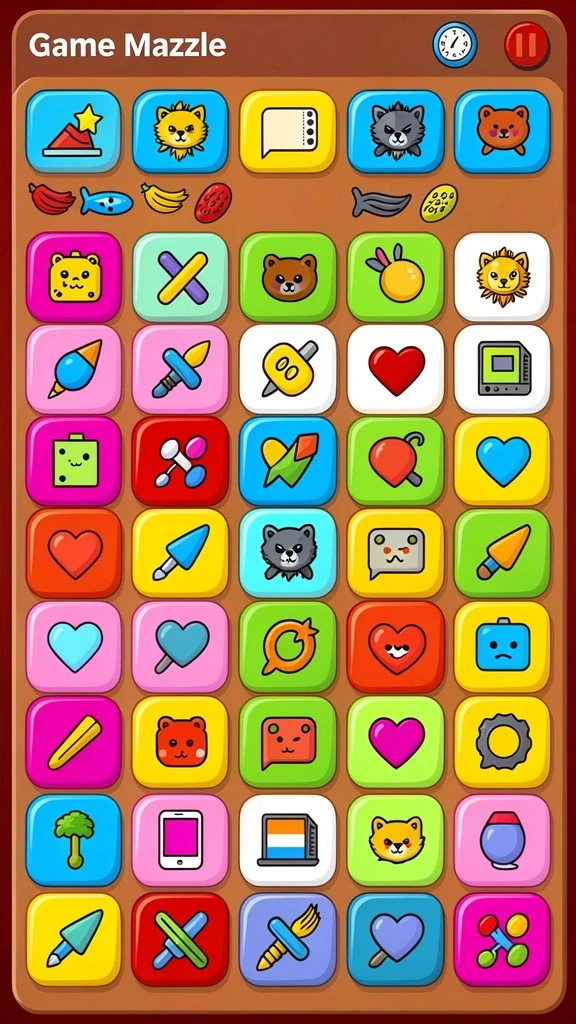This screenshot has width=576, height=1024.
Task: Choose the retro computer tile
Action: (x=502, y=369)
